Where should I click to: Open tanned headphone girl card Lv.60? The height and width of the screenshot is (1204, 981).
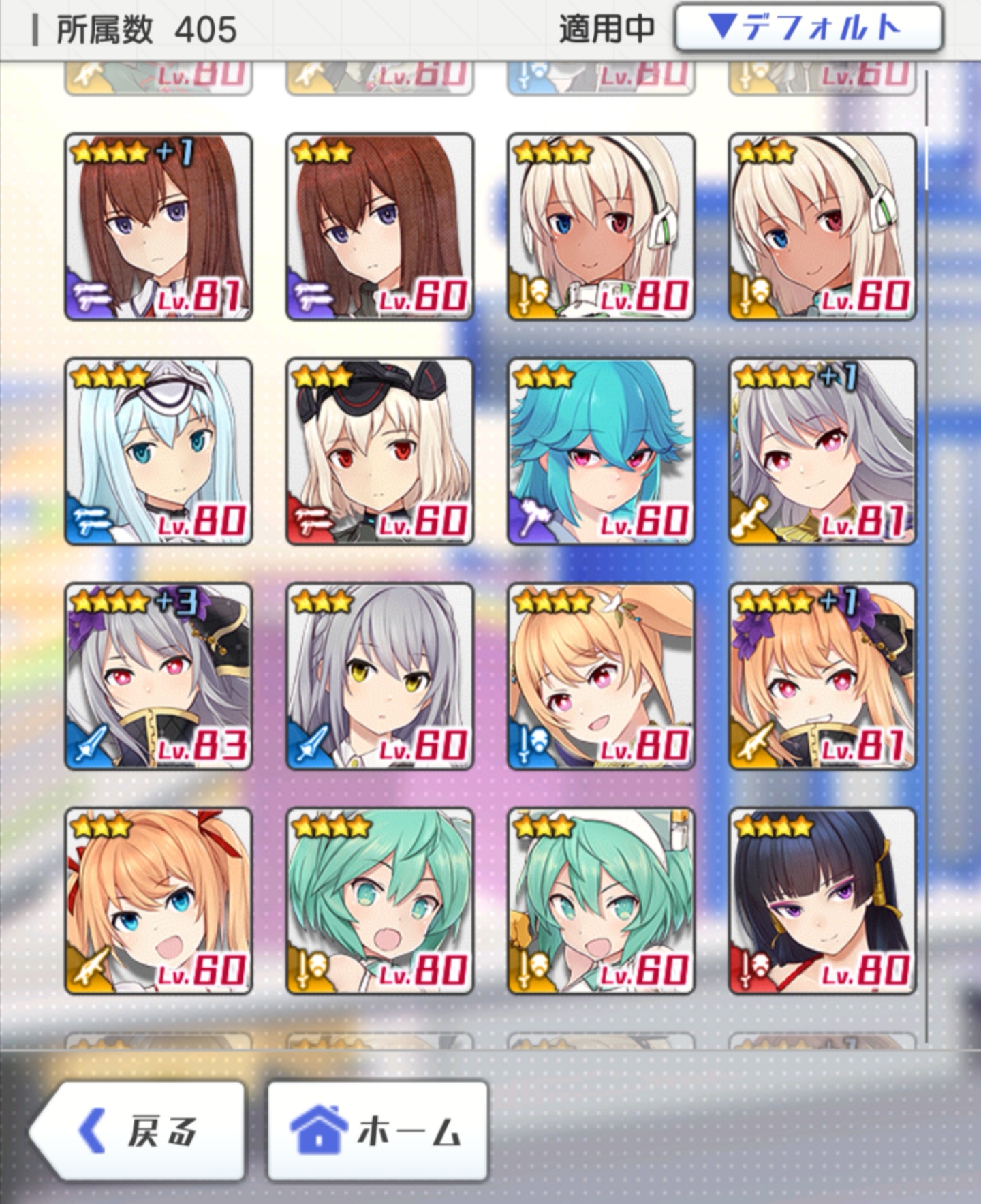tap(822, 226)
